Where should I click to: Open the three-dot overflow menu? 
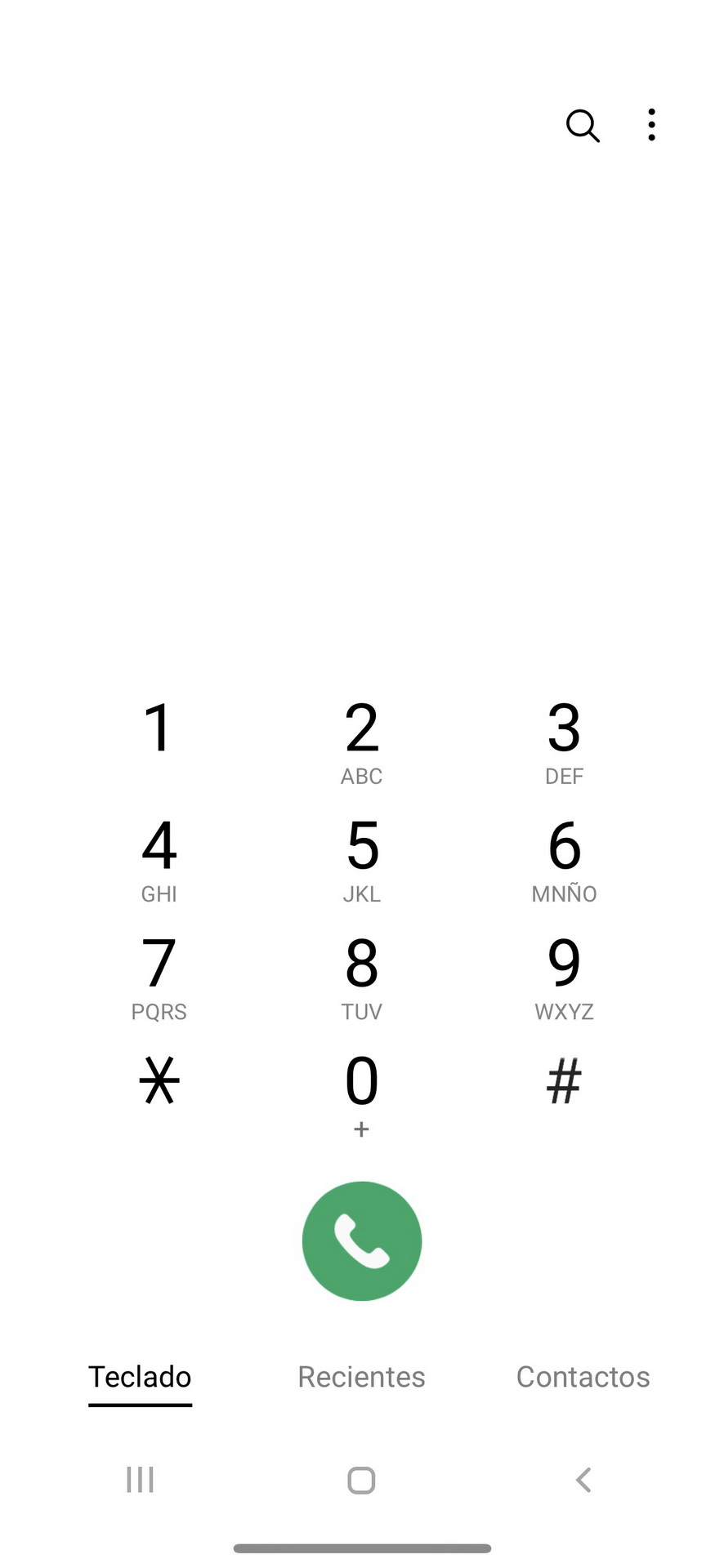(651, 125)
